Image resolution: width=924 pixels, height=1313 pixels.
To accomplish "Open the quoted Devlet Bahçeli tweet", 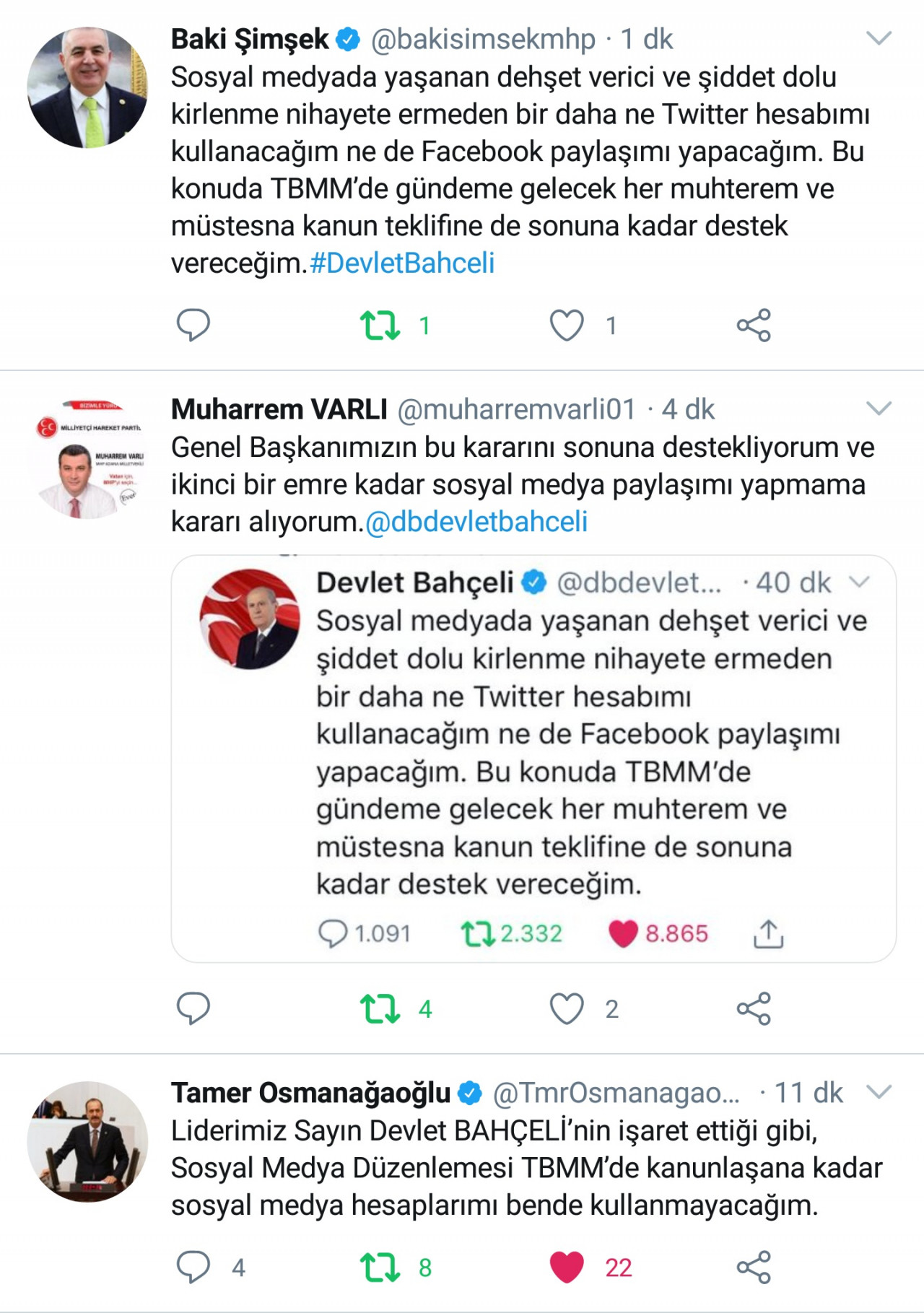I will click(x=533, y=758).
